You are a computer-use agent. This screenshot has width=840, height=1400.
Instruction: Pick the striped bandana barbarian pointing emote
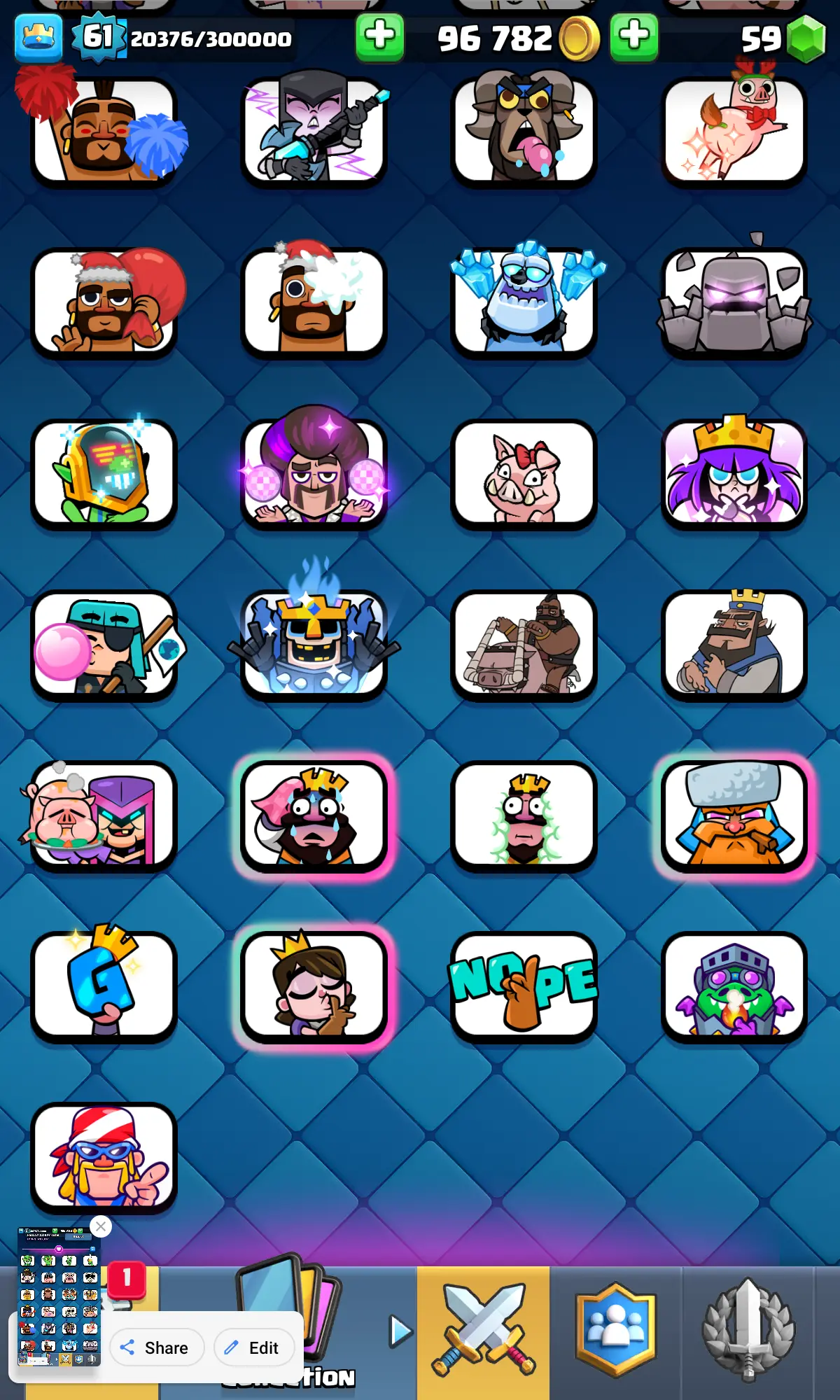click(x=104, y=1156)
